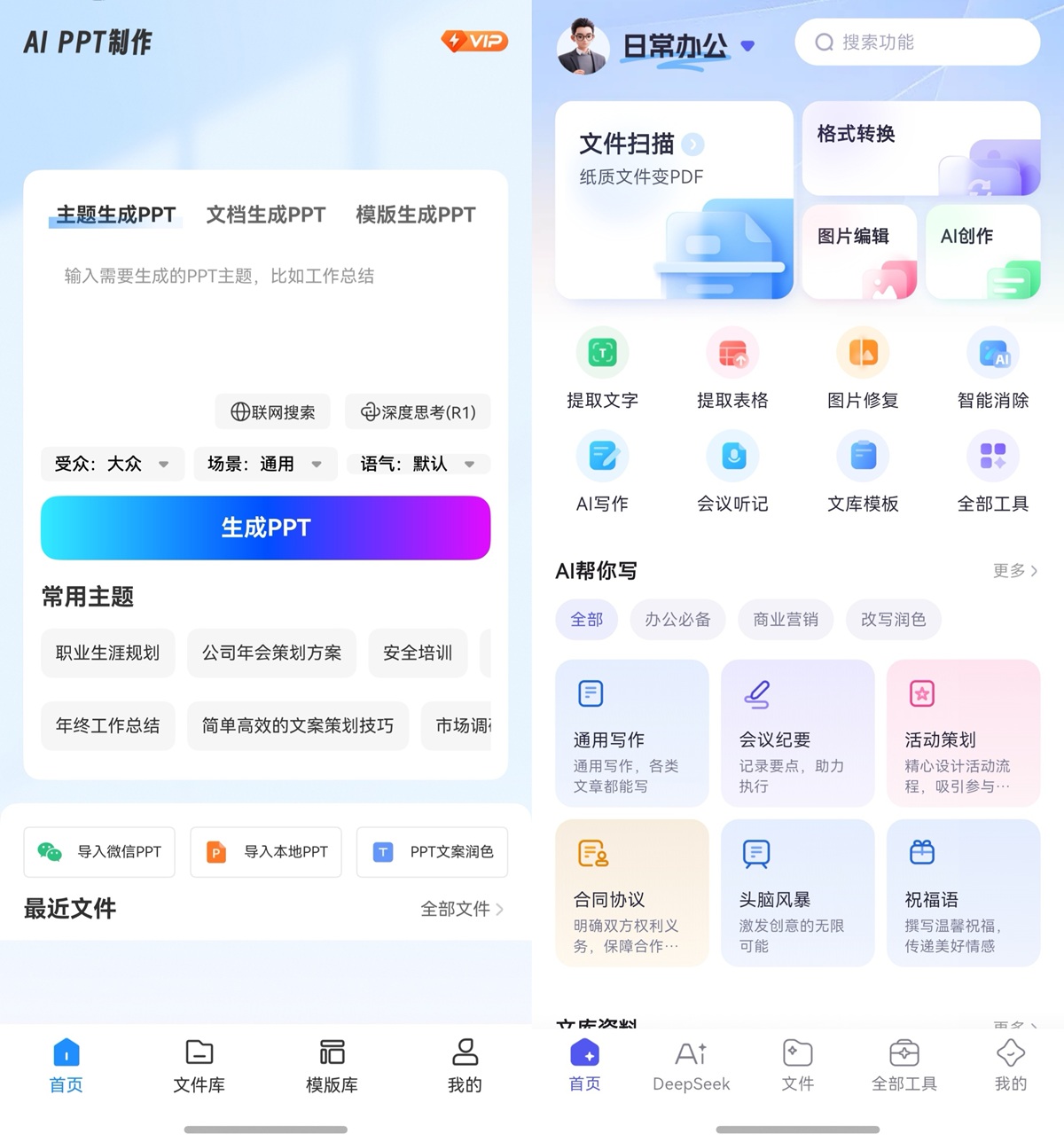Open the VIP badge
Screen dimensions: 1064x1142
pyautogui.click(x=474, y=41)
